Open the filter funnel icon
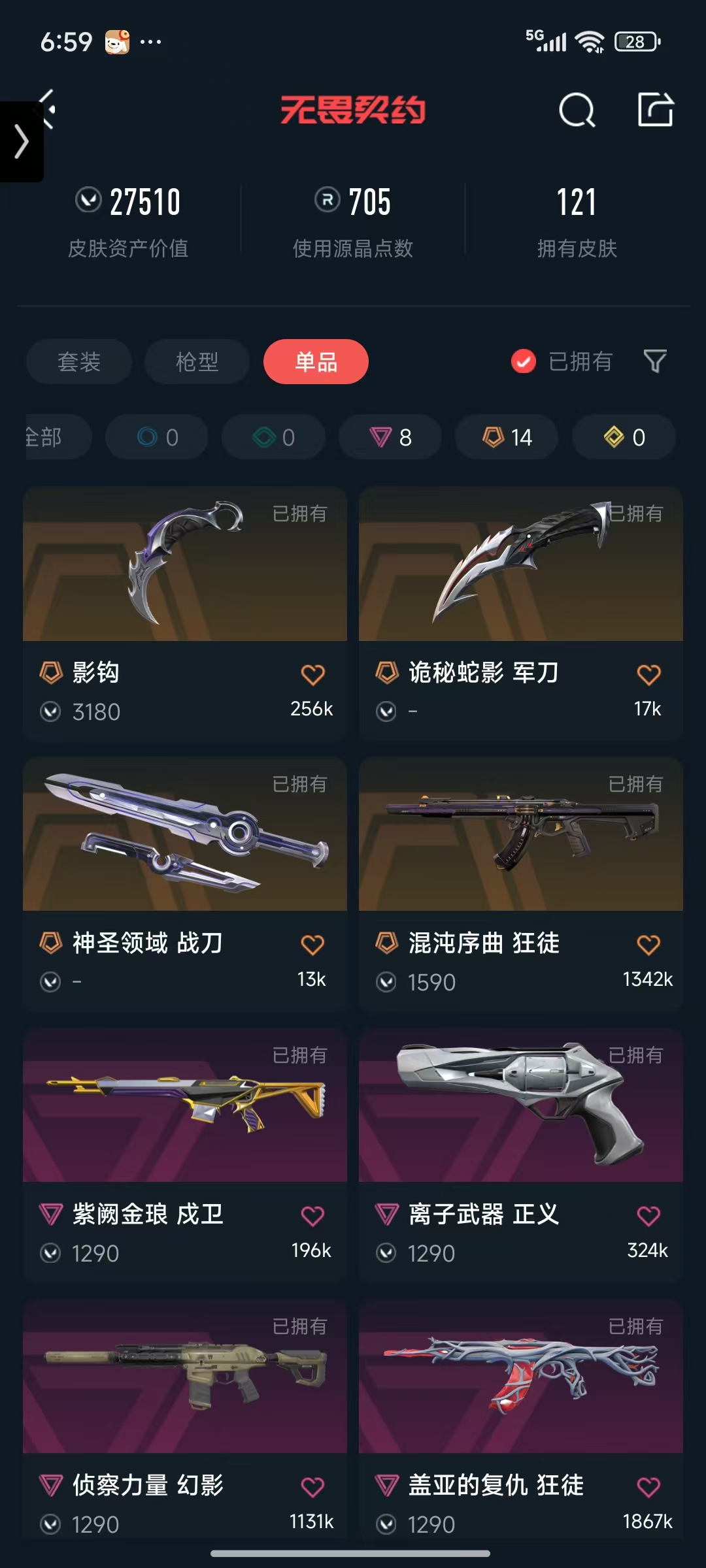This screenshot has width=706, height=1568. tap(655, 361)
